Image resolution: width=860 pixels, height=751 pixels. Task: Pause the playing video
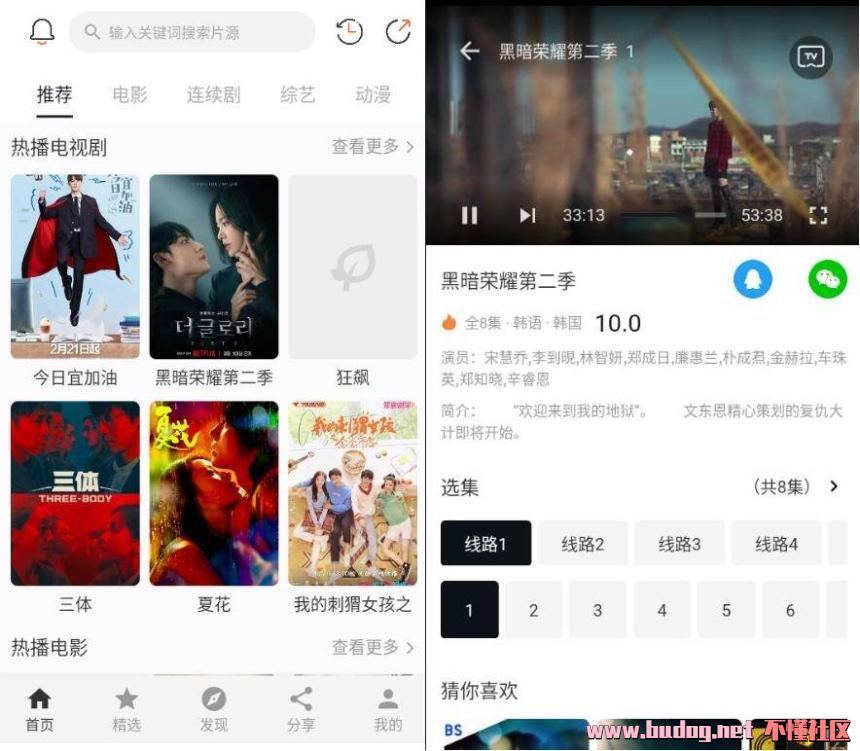(469, 215)
